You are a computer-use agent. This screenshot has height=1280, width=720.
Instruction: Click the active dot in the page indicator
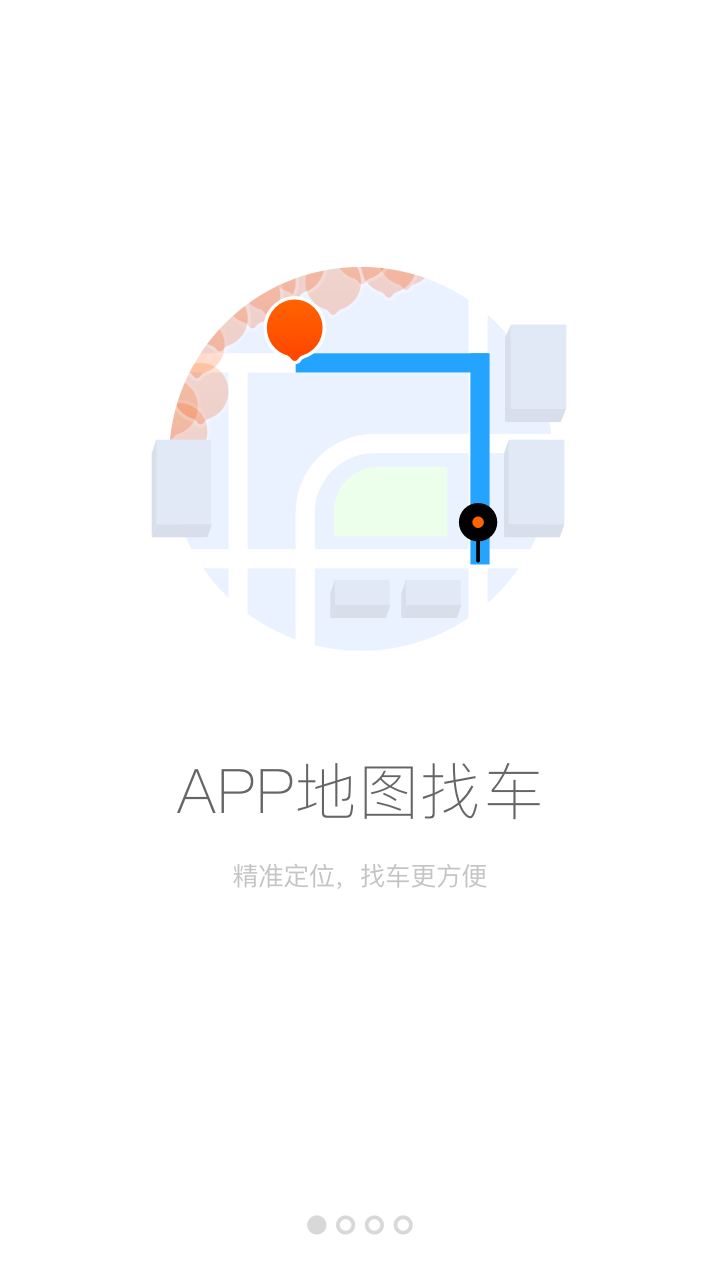(x=317, y=1223)
